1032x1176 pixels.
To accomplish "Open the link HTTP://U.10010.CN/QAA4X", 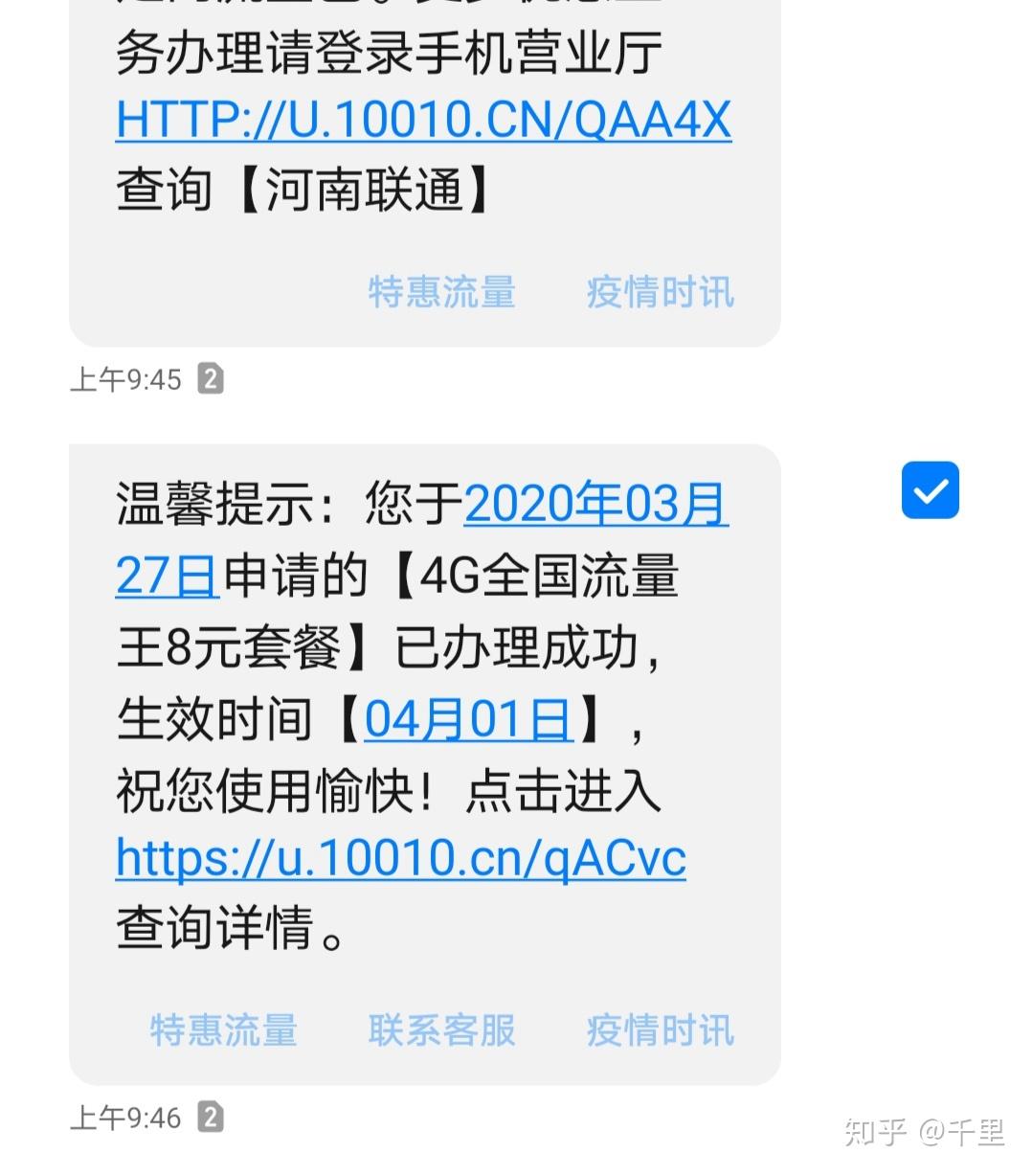I will coord(421,119).
